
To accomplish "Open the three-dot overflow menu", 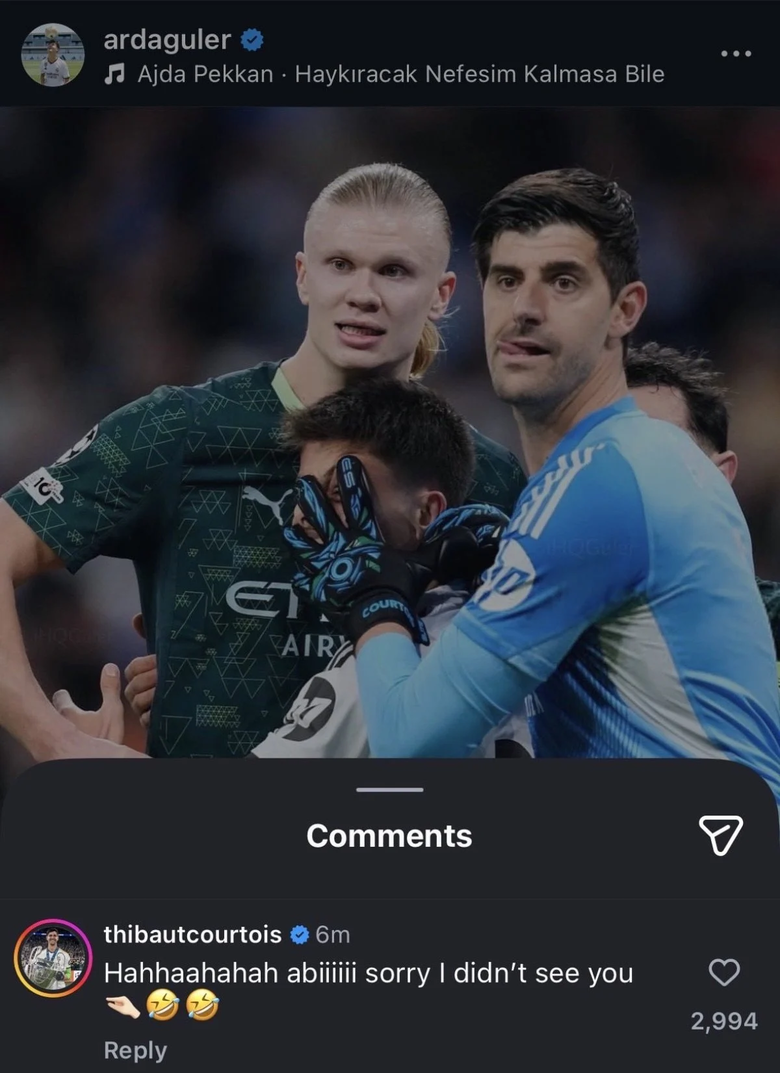I will click(735, 53).
